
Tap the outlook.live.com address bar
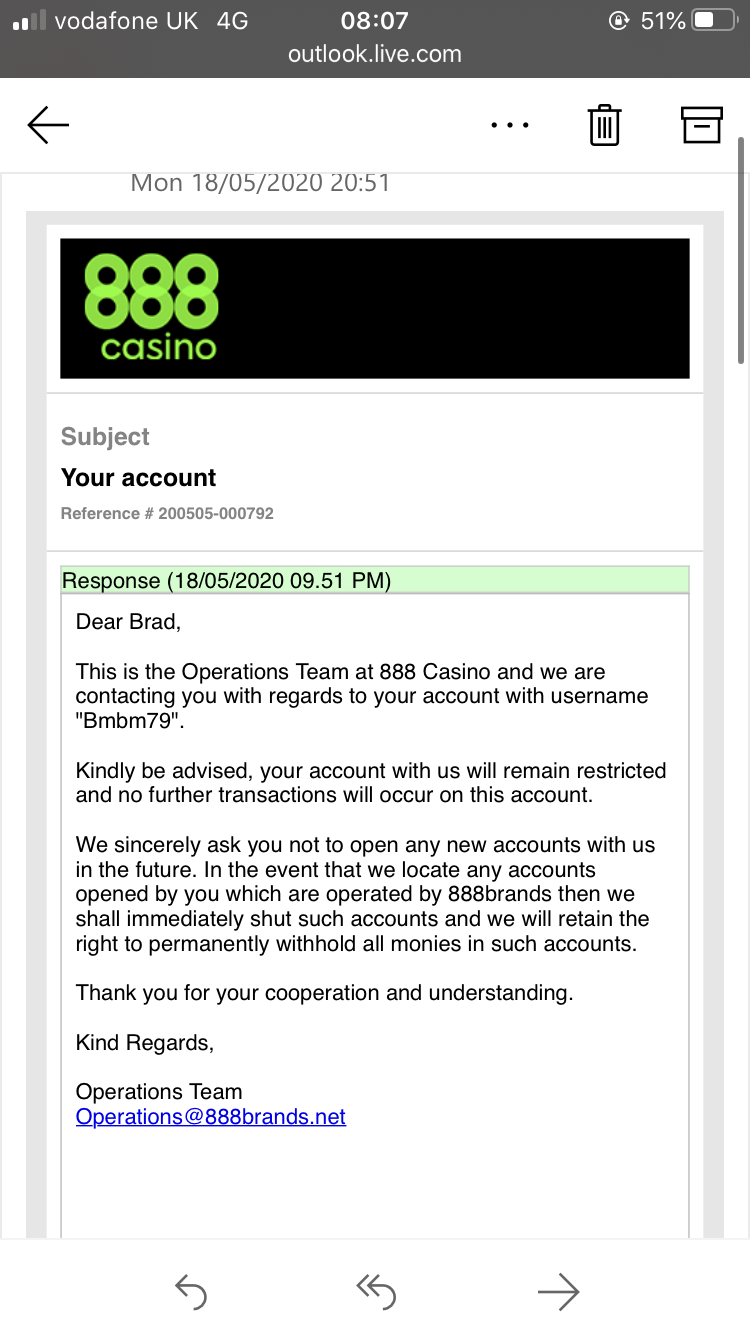[x=375, y=54]
